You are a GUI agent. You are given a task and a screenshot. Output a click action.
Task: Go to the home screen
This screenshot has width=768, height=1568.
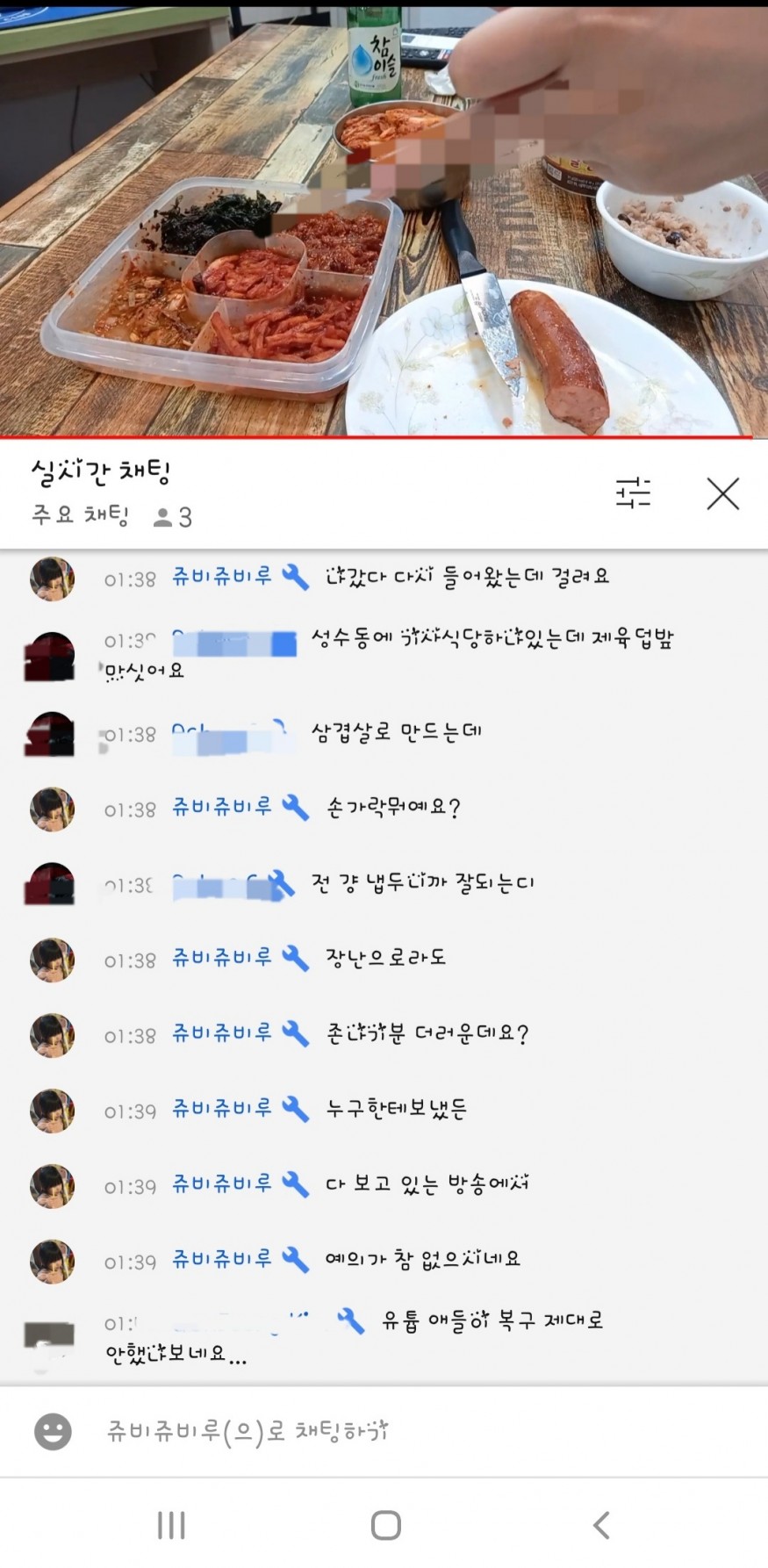tap(385, 1525)
